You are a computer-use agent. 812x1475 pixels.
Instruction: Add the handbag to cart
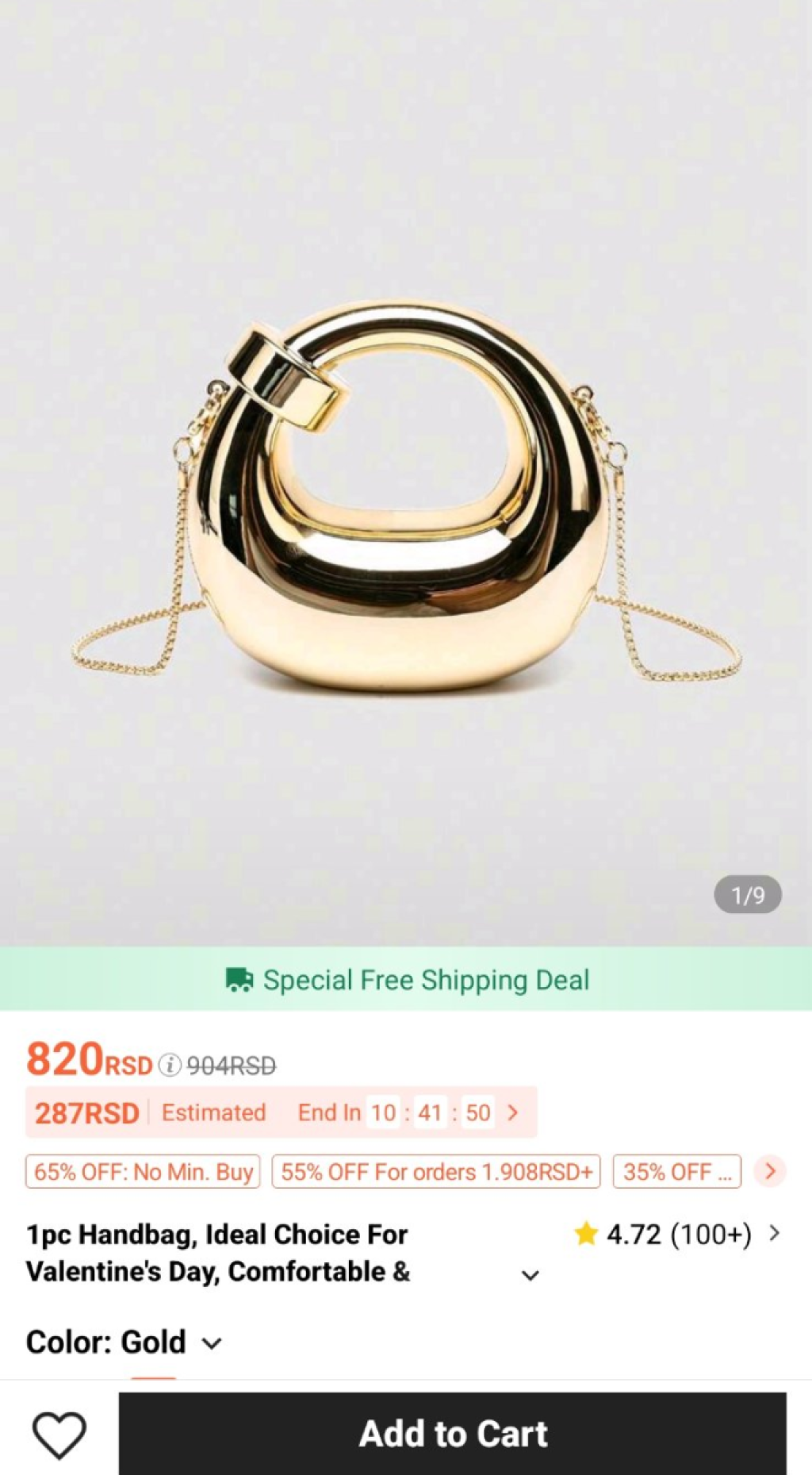[452, 1433]
